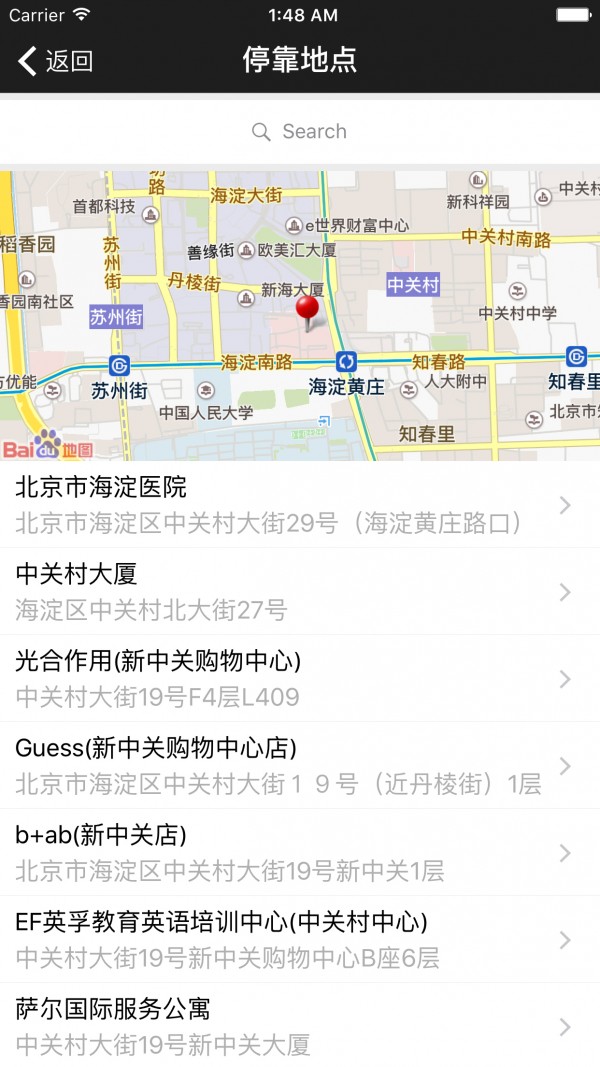Viewport: 600px width, 1067px height.
Task: Pick b+ab(新中关店) from results
Action: 300,853
